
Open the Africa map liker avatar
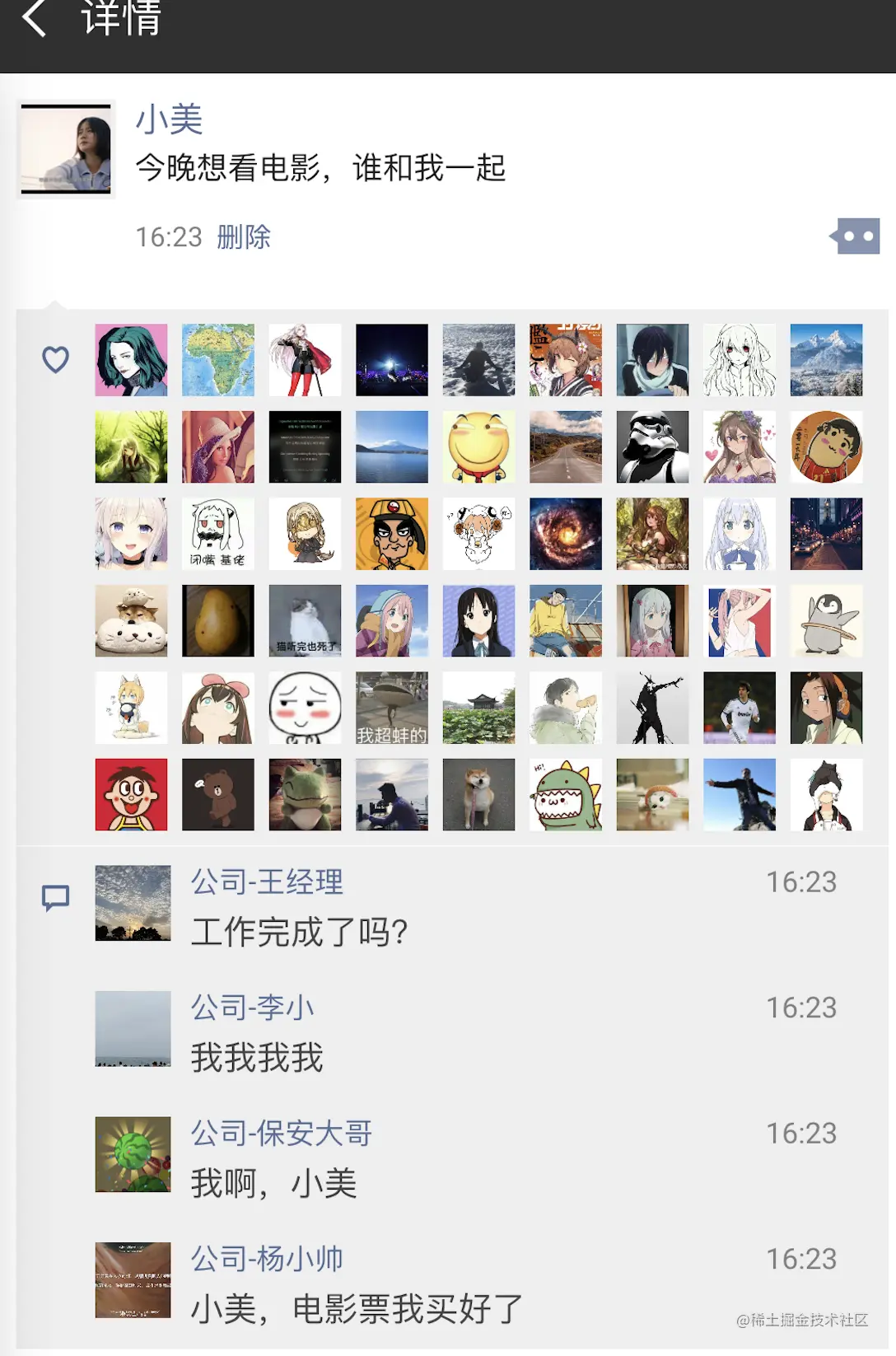218,360
